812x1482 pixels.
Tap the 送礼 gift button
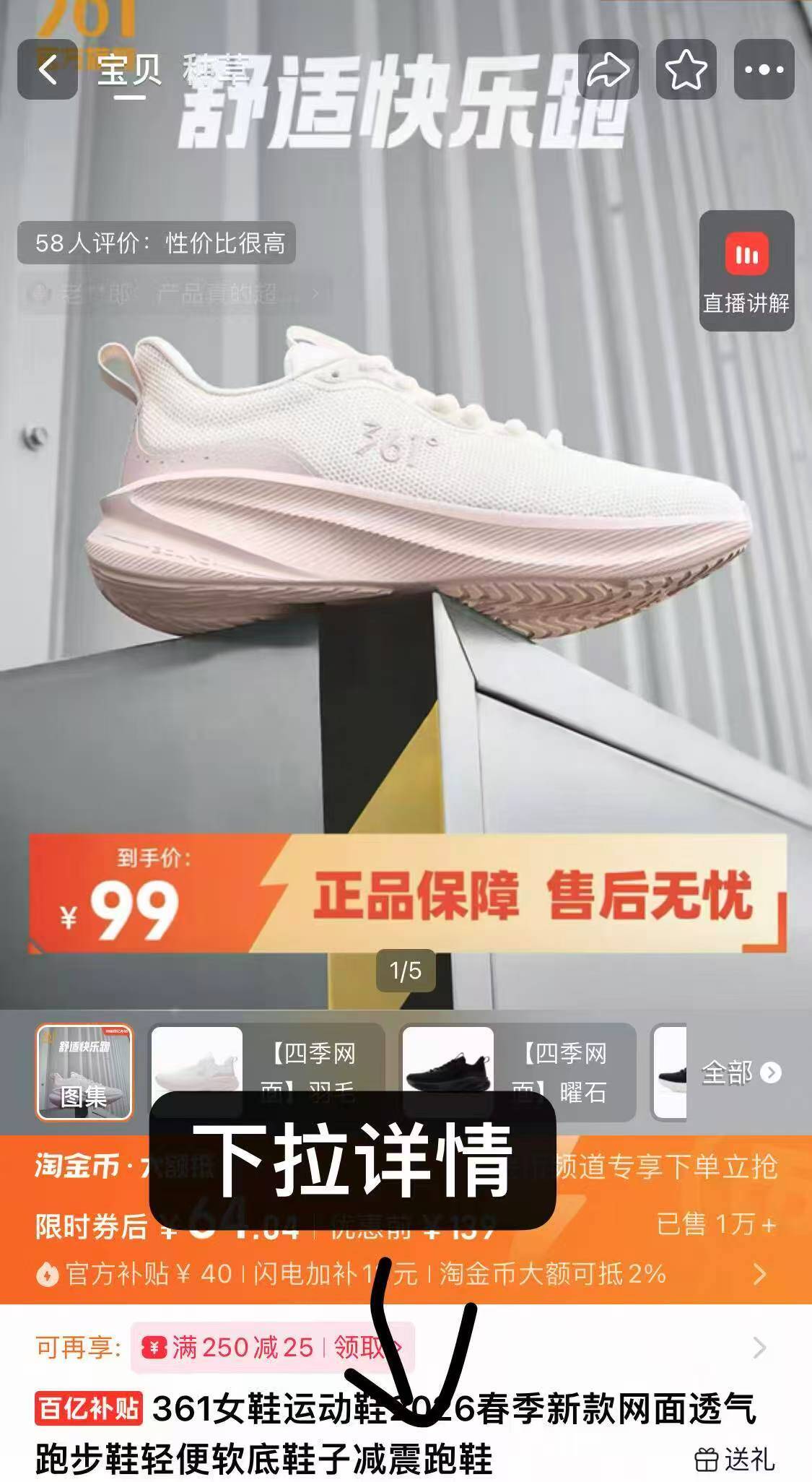735,1460
